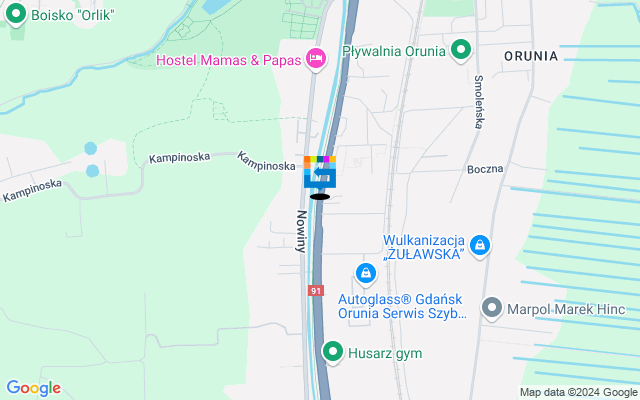Tap the Husarz gym place marker

333,352
